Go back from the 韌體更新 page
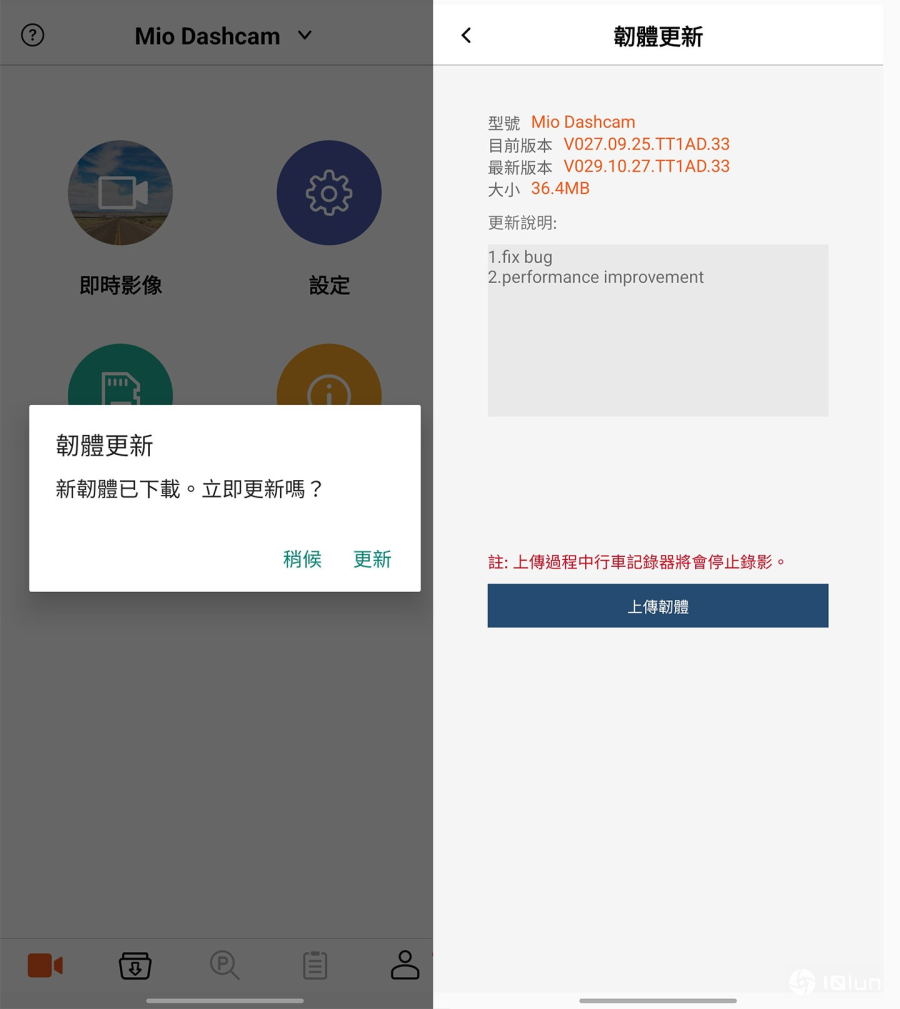Screen dimensions: 900x1009 [x=466, y=36]
